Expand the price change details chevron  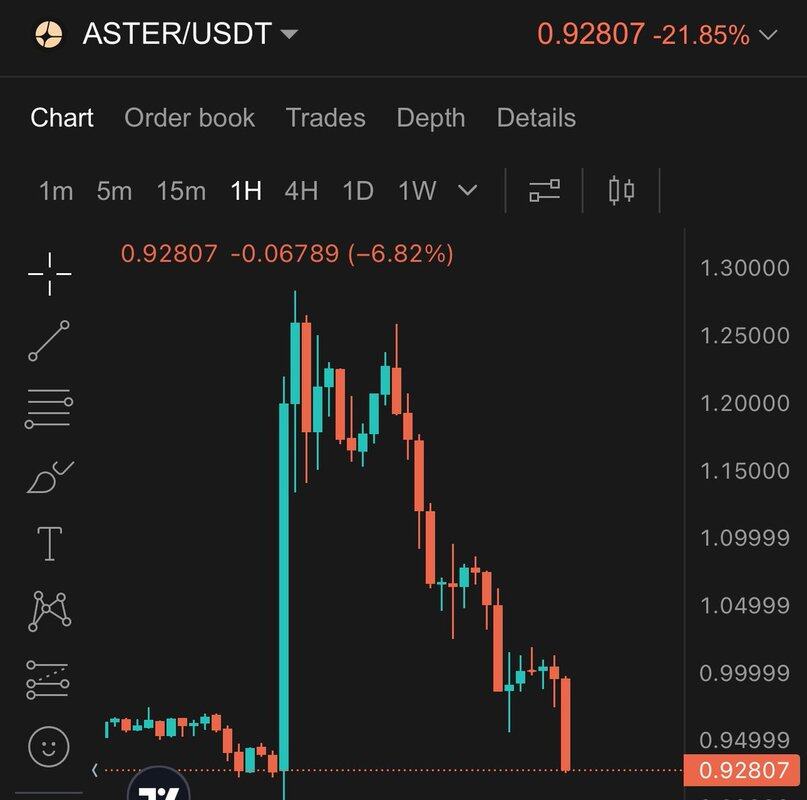coord(768,35)
